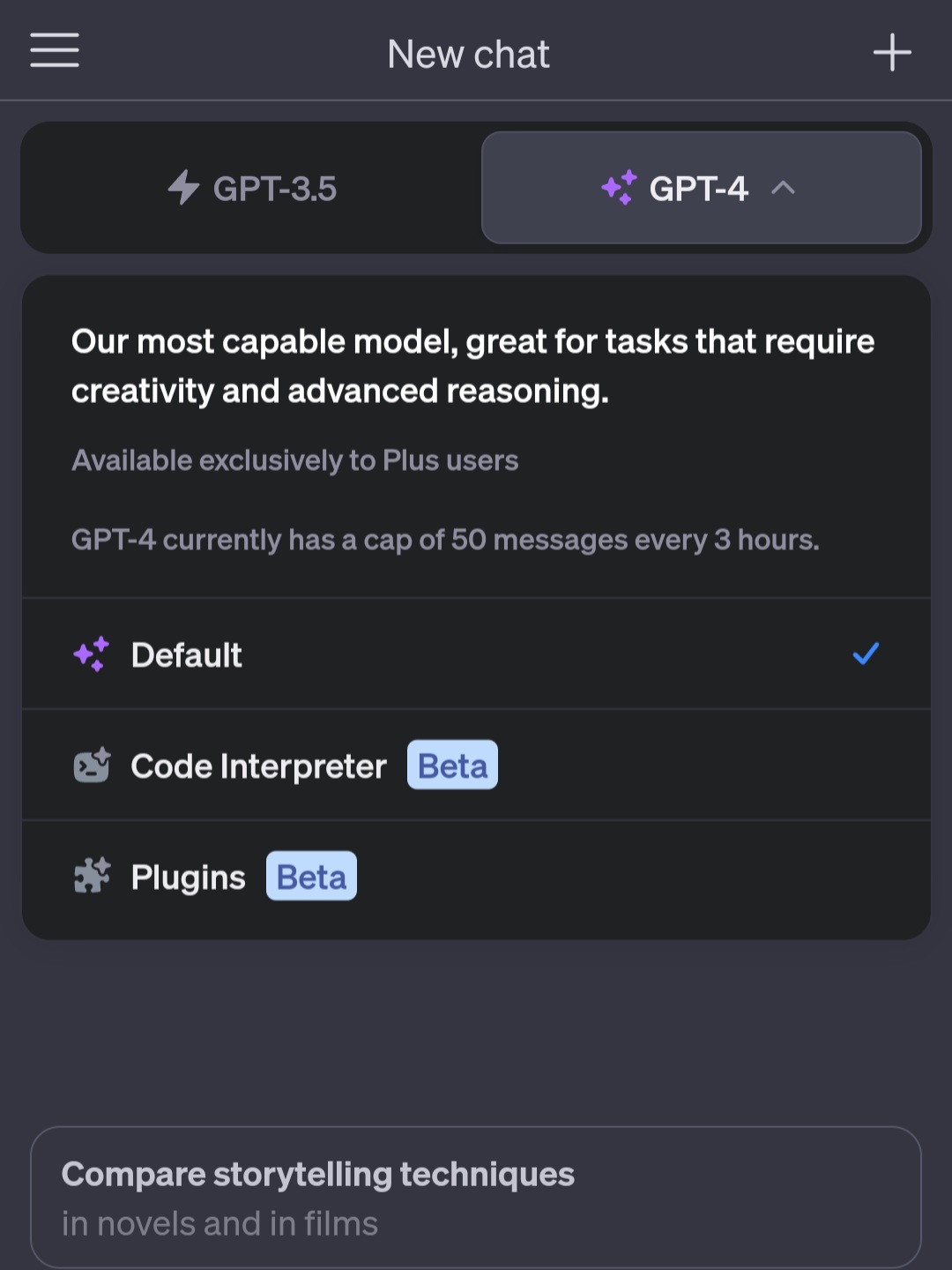952x1270 pixels.
Task: Tap the Default model sparkle icon
Action: pyautogui.click(x=91, y=654)
